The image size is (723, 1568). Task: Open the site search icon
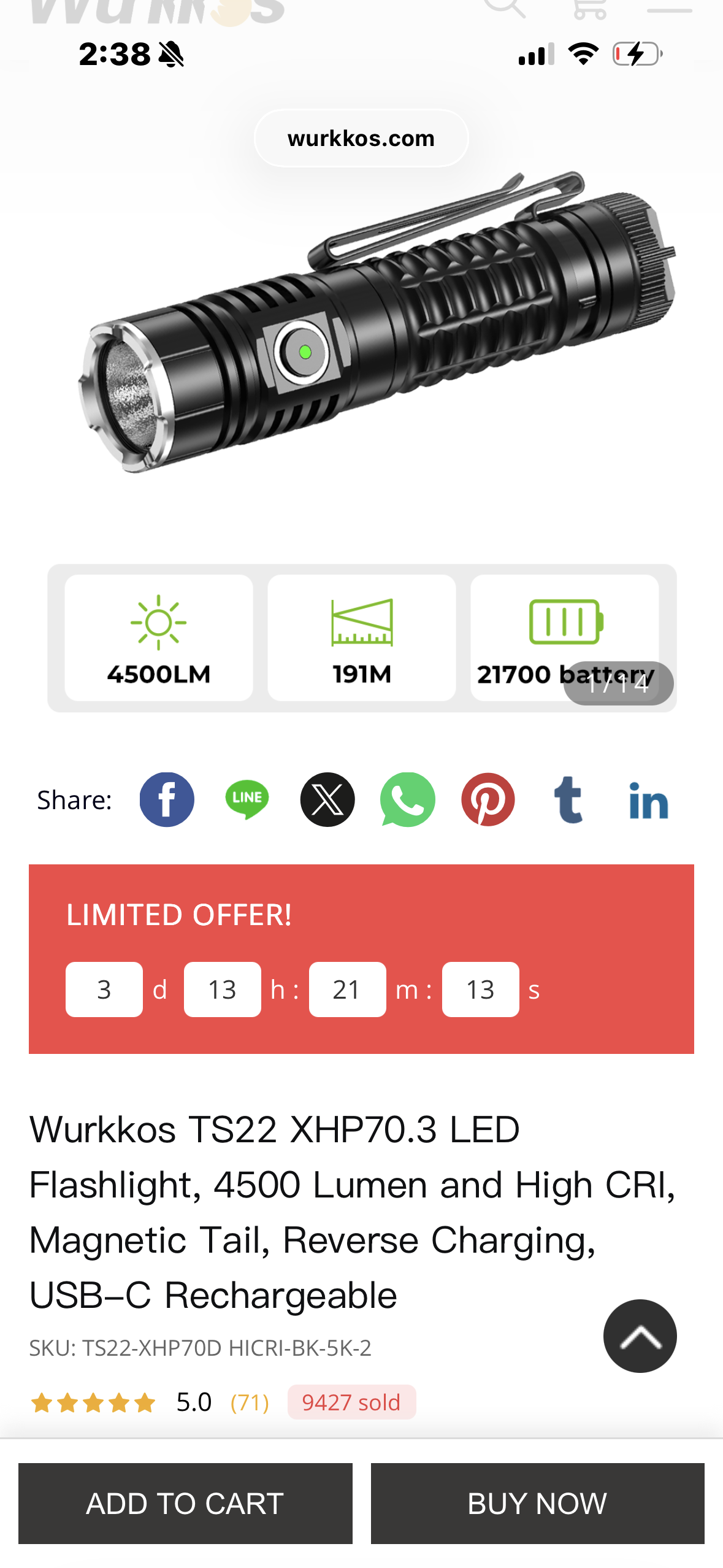504,7
